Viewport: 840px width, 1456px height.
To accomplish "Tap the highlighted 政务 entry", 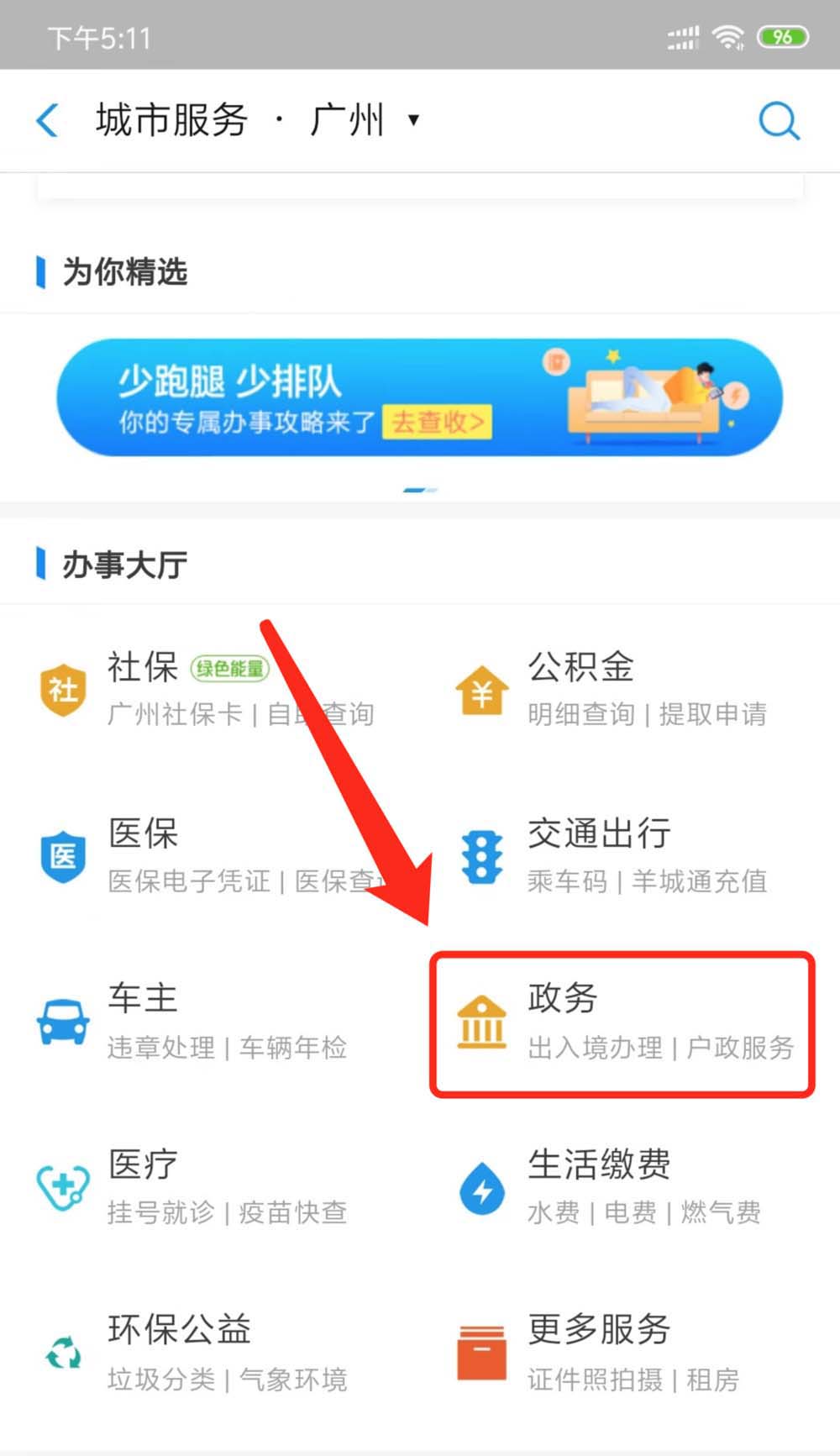I will (x=622, y=1023).
